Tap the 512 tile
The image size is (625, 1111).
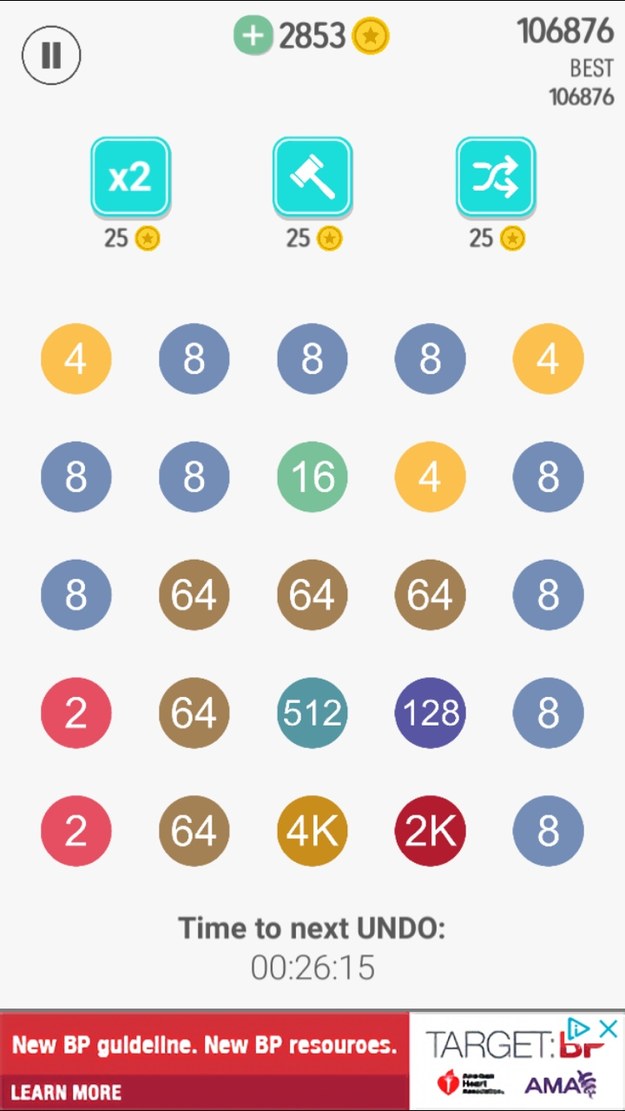click(312, 713)
